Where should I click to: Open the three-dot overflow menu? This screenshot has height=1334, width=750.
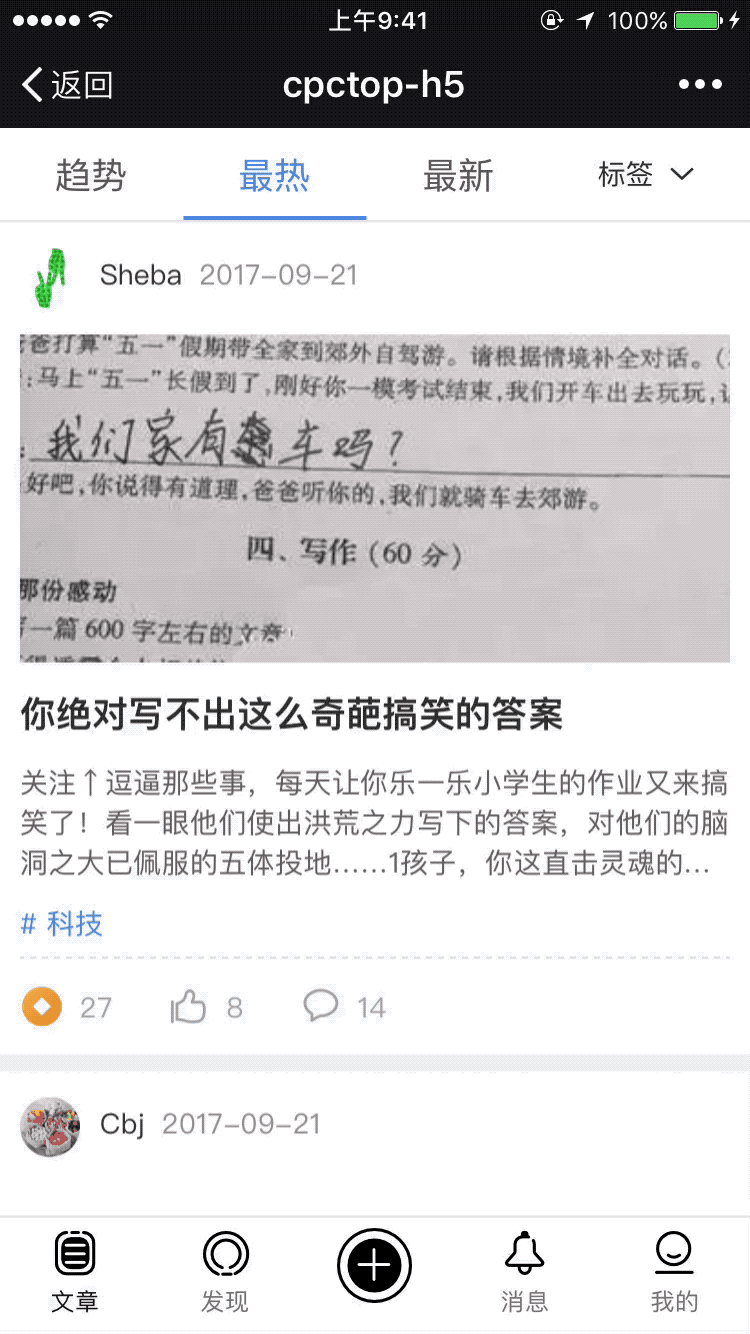click(700, 85)
